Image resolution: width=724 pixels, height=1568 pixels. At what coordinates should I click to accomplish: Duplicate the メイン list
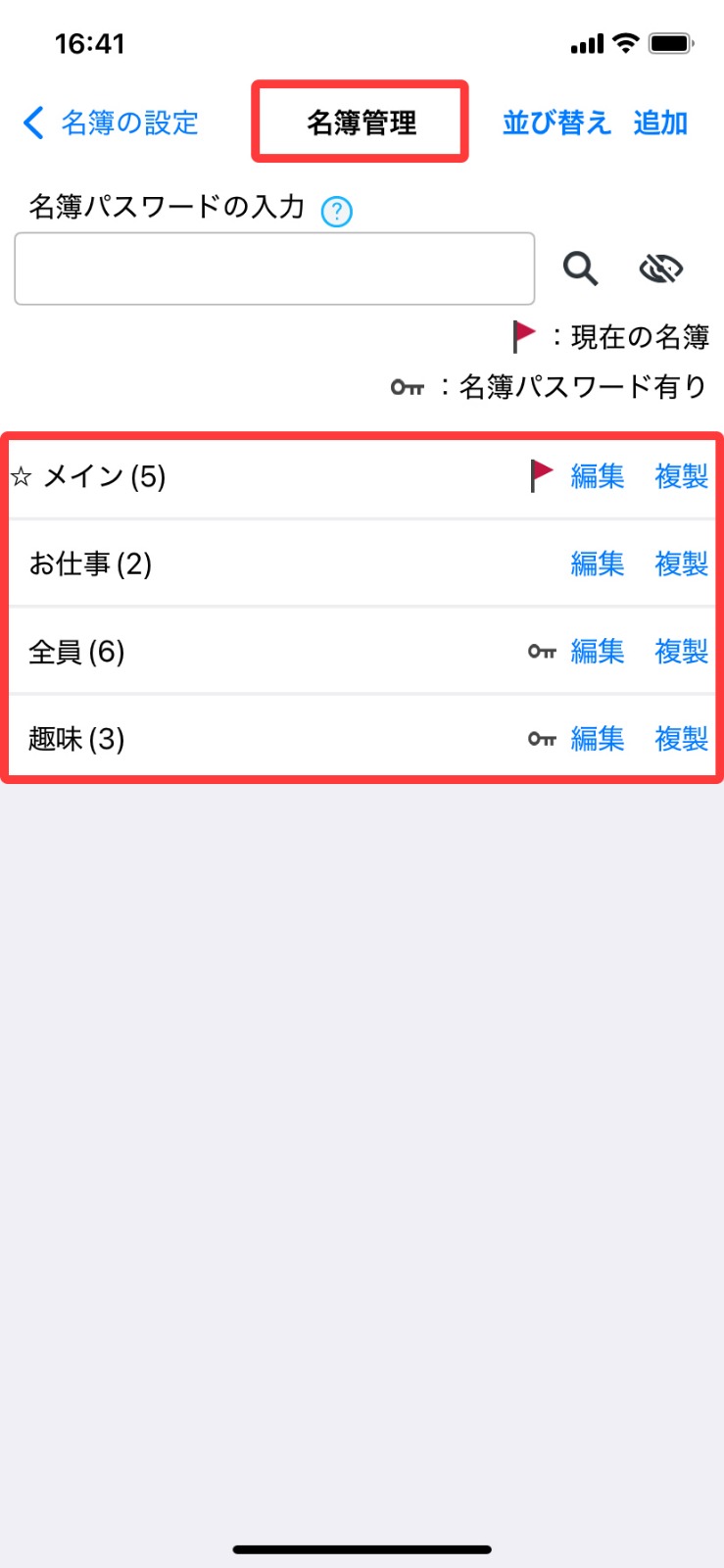(681, 477)
